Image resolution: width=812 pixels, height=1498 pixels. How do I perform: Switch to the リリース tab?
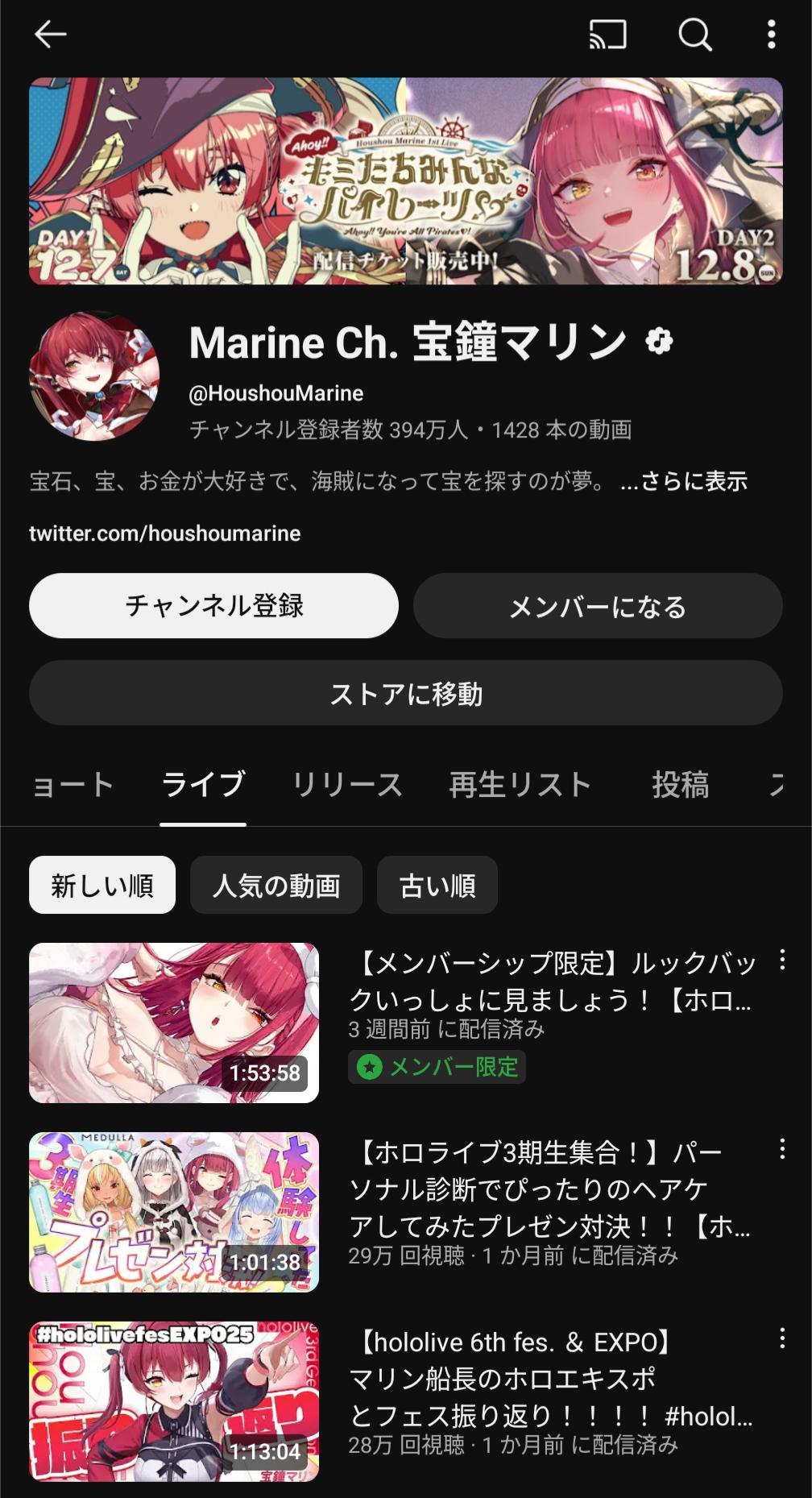(x=347, y=784)
